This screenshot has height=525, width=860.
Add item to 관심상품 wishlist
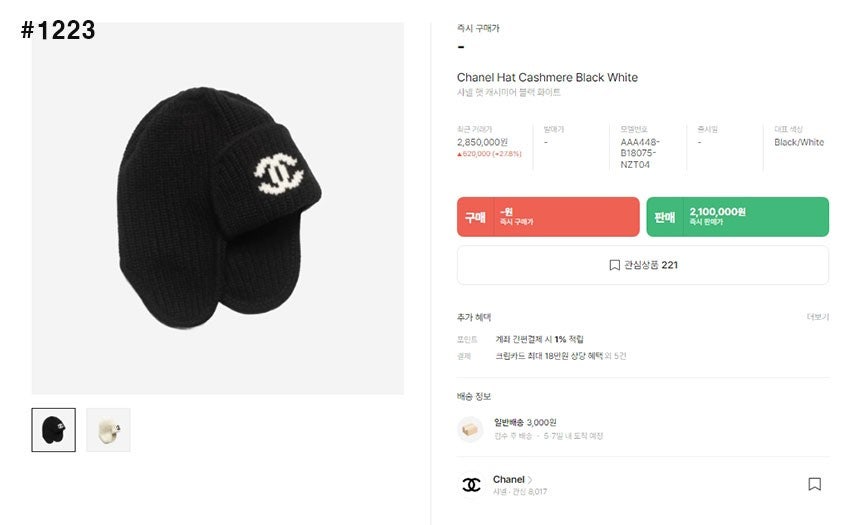(643, 265)
